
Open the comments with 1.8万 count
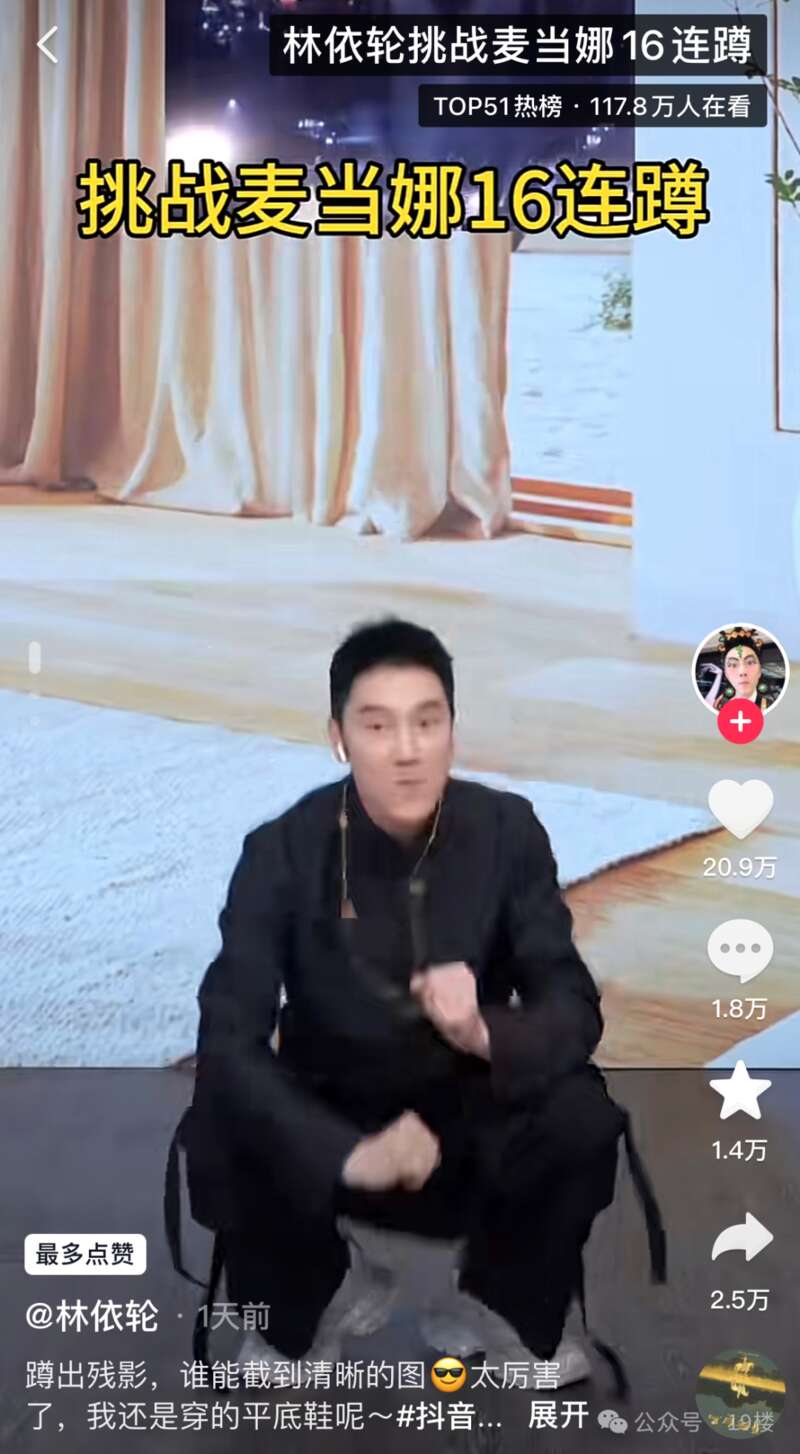pos(740,951)
